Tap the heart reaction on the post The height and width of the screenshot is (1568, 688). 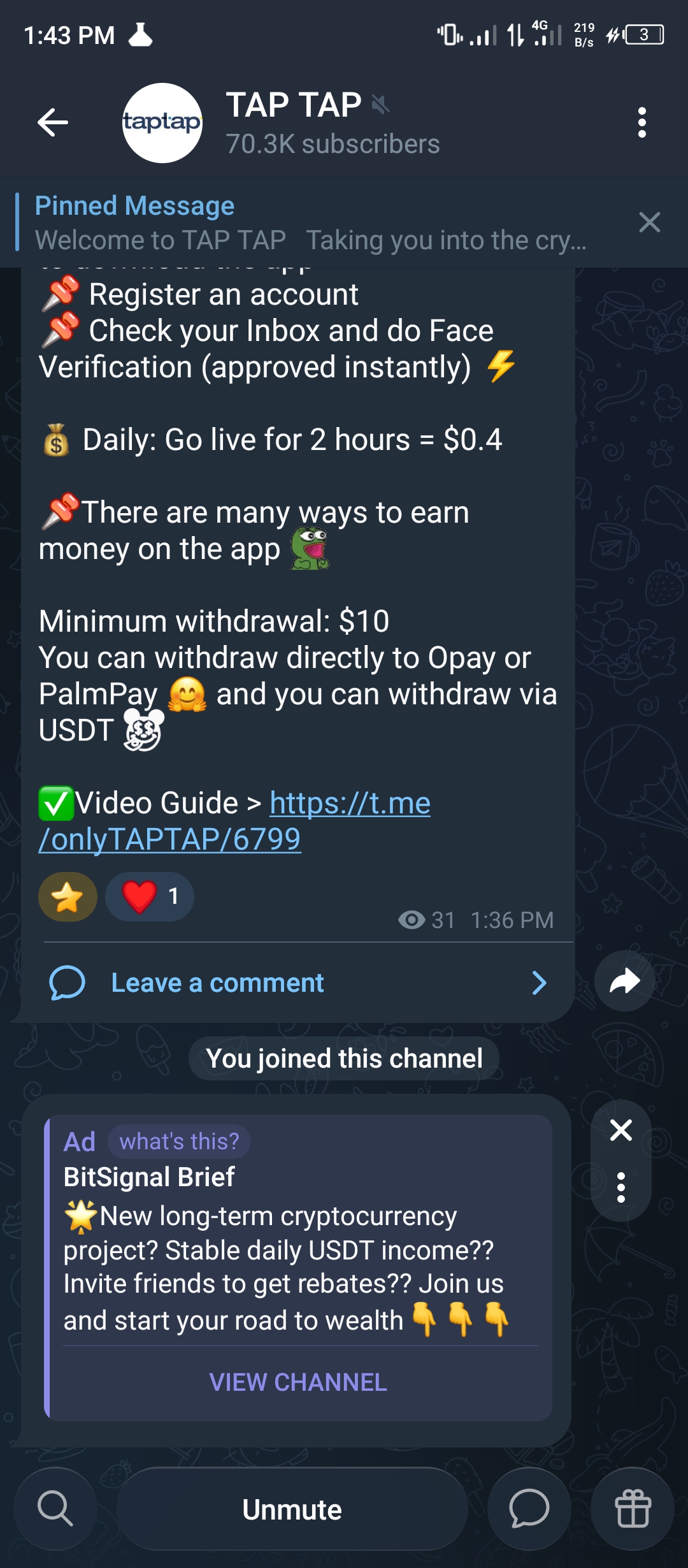tap(150, 897)
